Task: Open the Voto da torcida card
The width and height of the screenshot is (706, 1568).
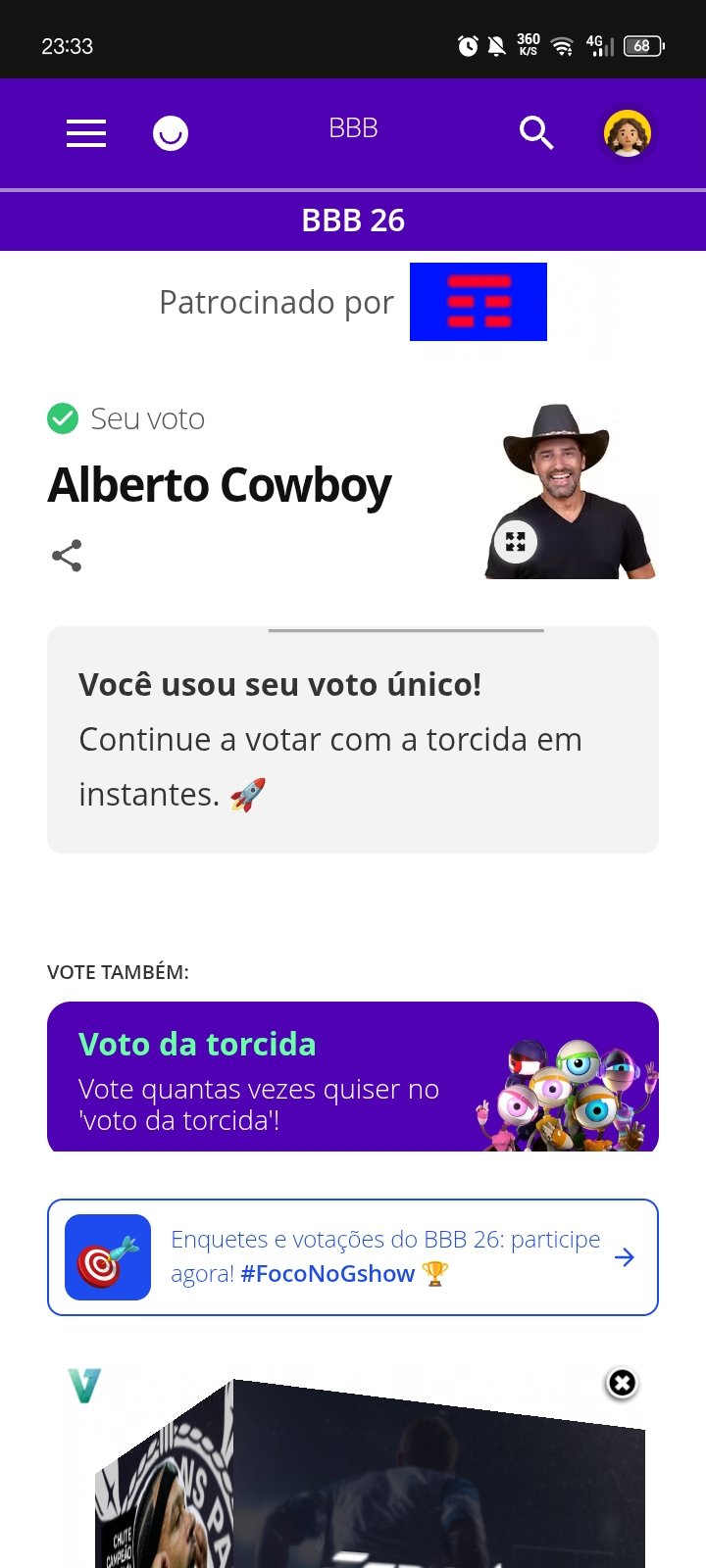Action: (353, 1076)
